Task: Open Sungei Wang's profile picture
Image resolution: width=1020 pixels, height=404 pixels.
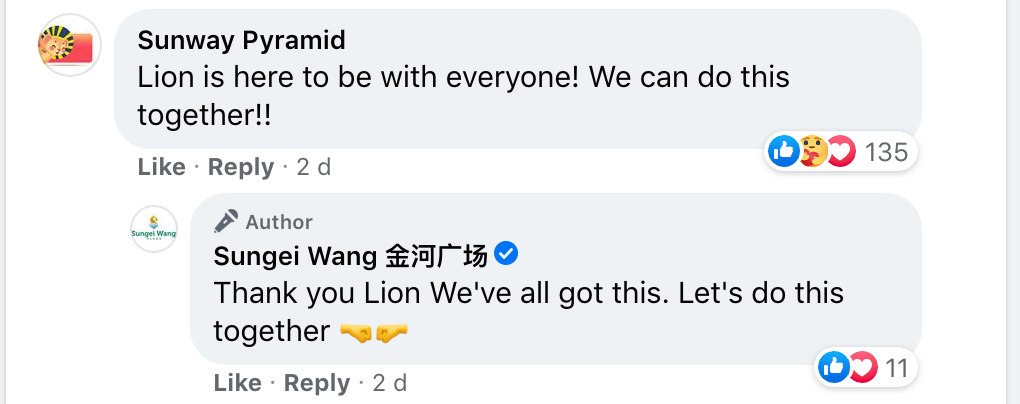Action: pos(154,229)
